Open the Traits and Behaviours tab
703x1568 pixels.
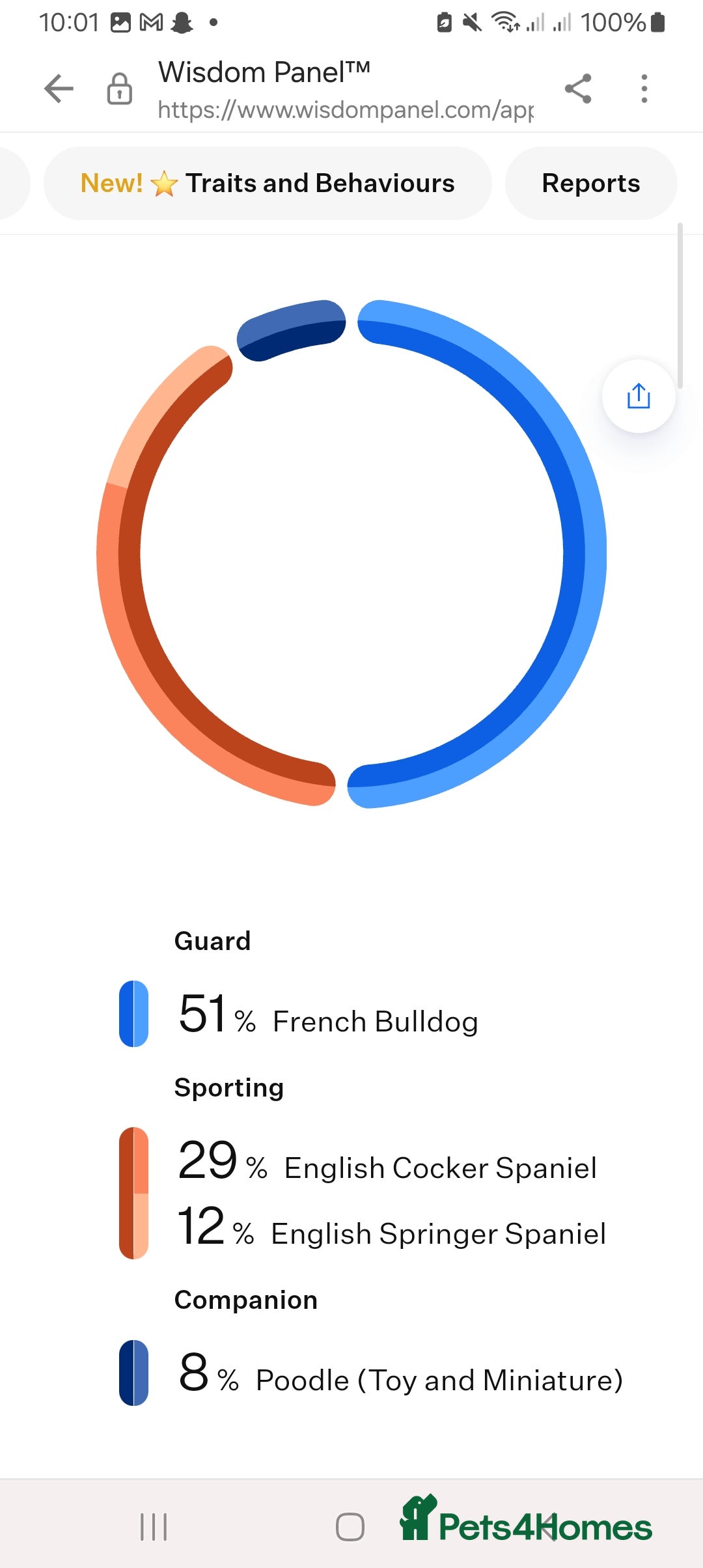tap(267, 184)
